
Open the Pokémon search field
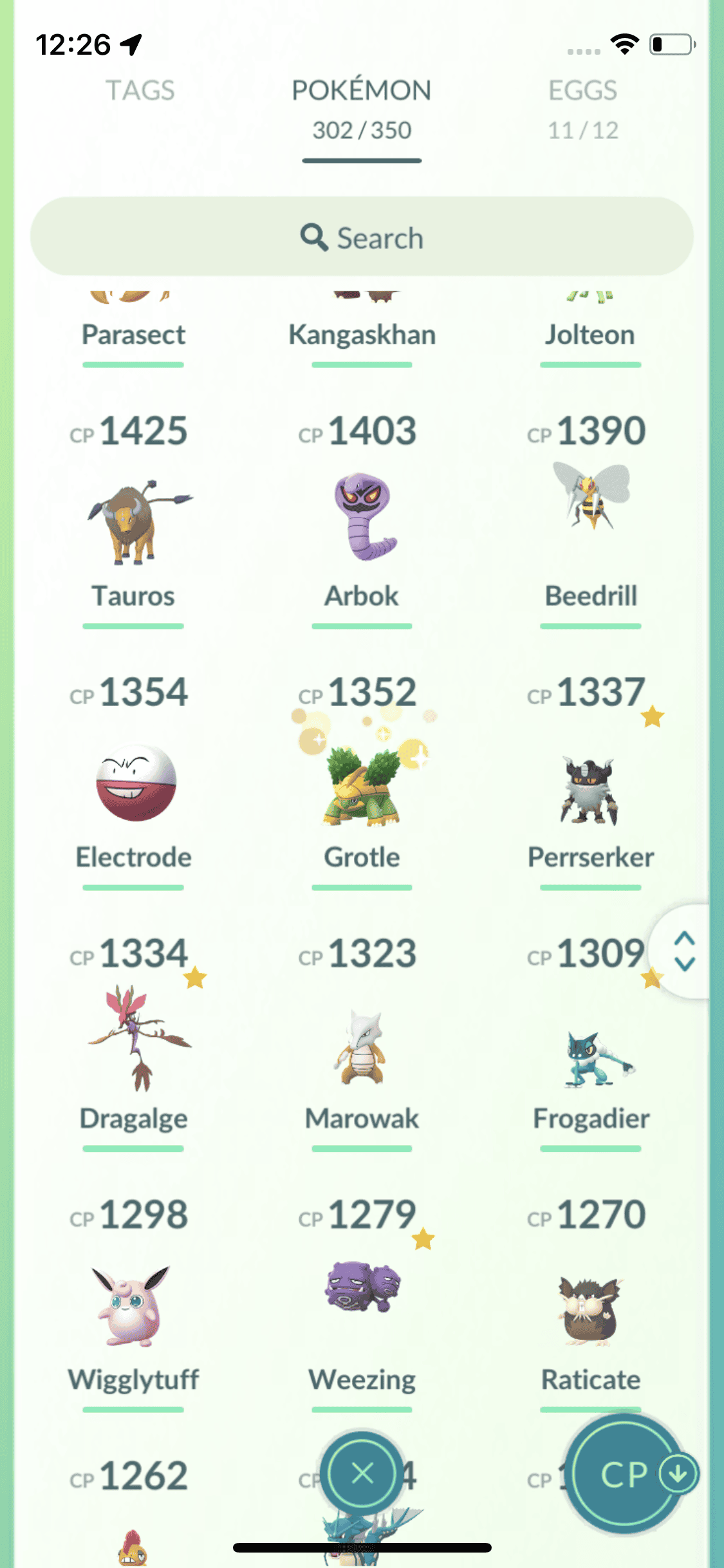coord(362,237)
